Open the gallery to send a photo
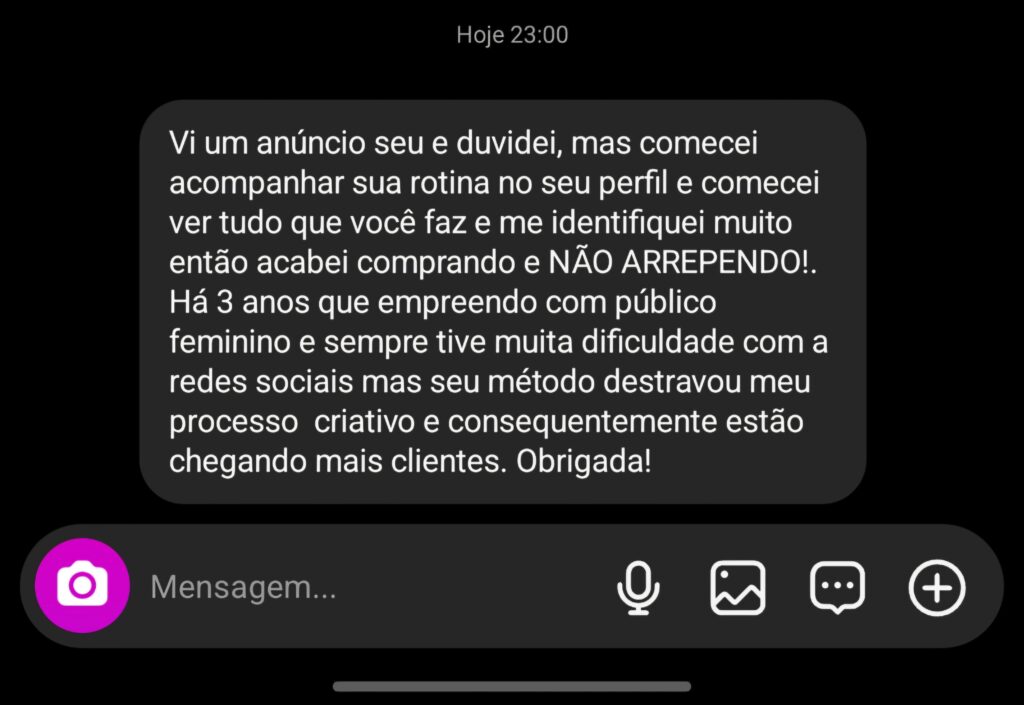Image resolution: width=1024 pixels, height=705 pixels. click(738, 587)
